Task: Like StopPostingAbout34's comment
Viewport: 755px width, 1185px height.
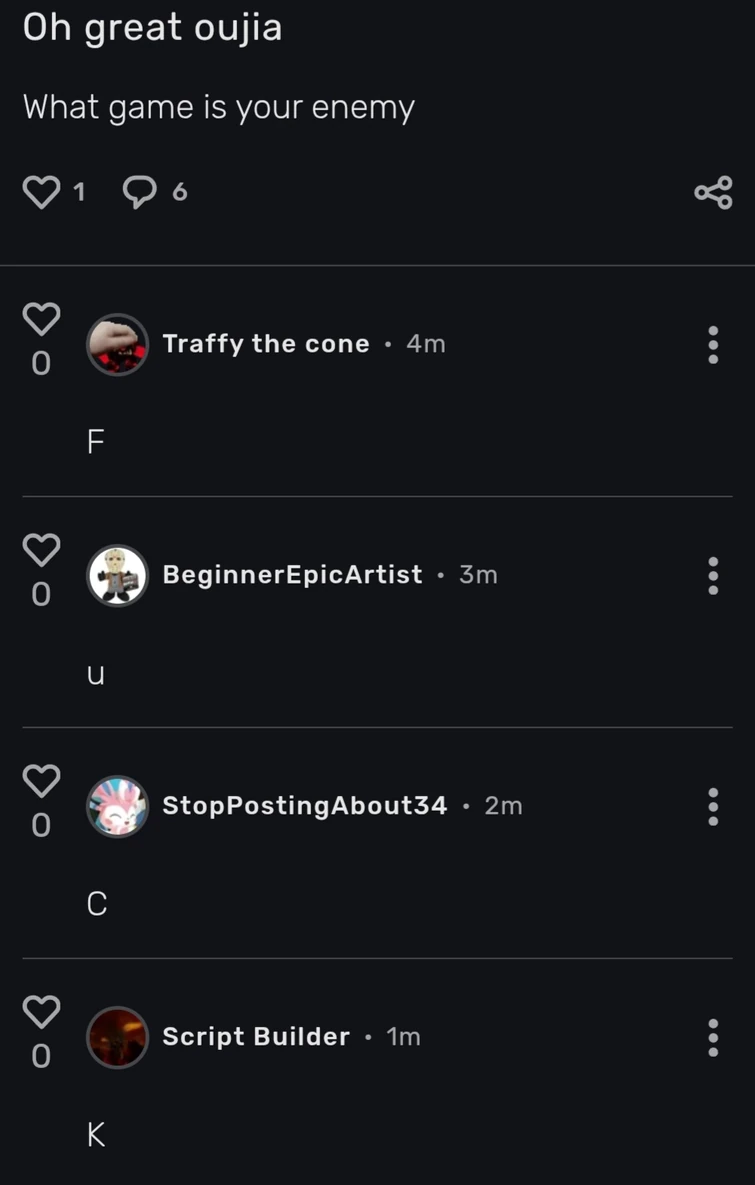Action: 41,780
